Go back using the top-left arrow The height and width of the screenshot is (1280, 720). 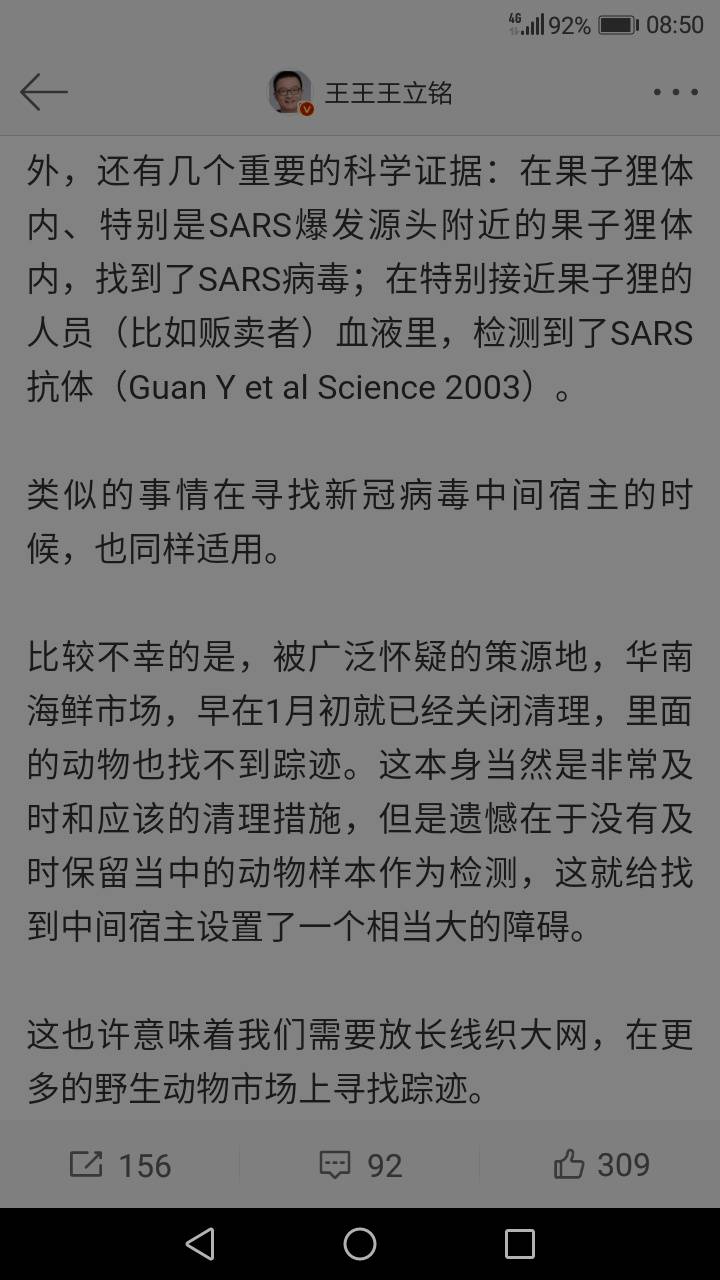(43, 93)
